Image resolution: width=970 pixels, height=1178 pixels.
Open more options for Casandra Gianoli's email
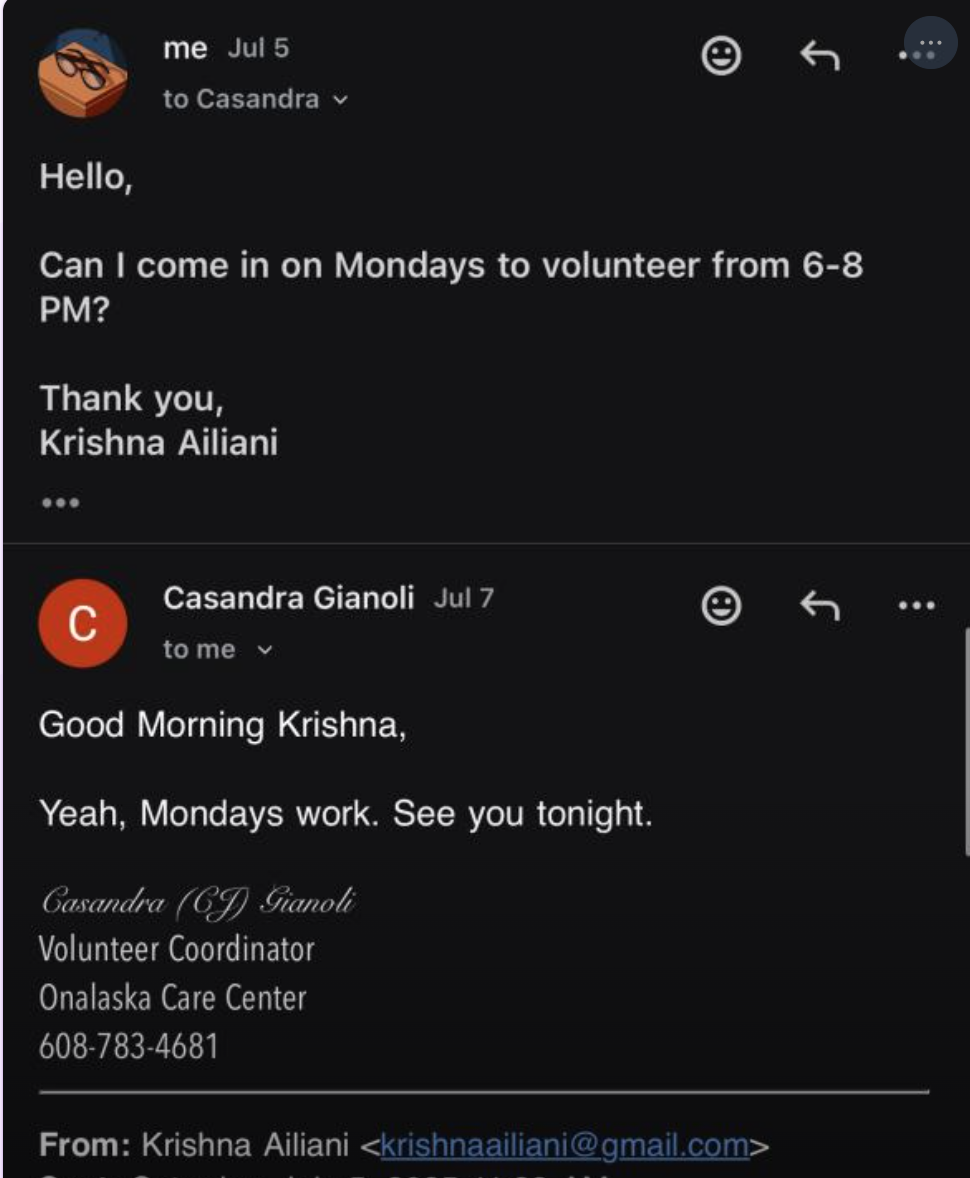[916, 605]
